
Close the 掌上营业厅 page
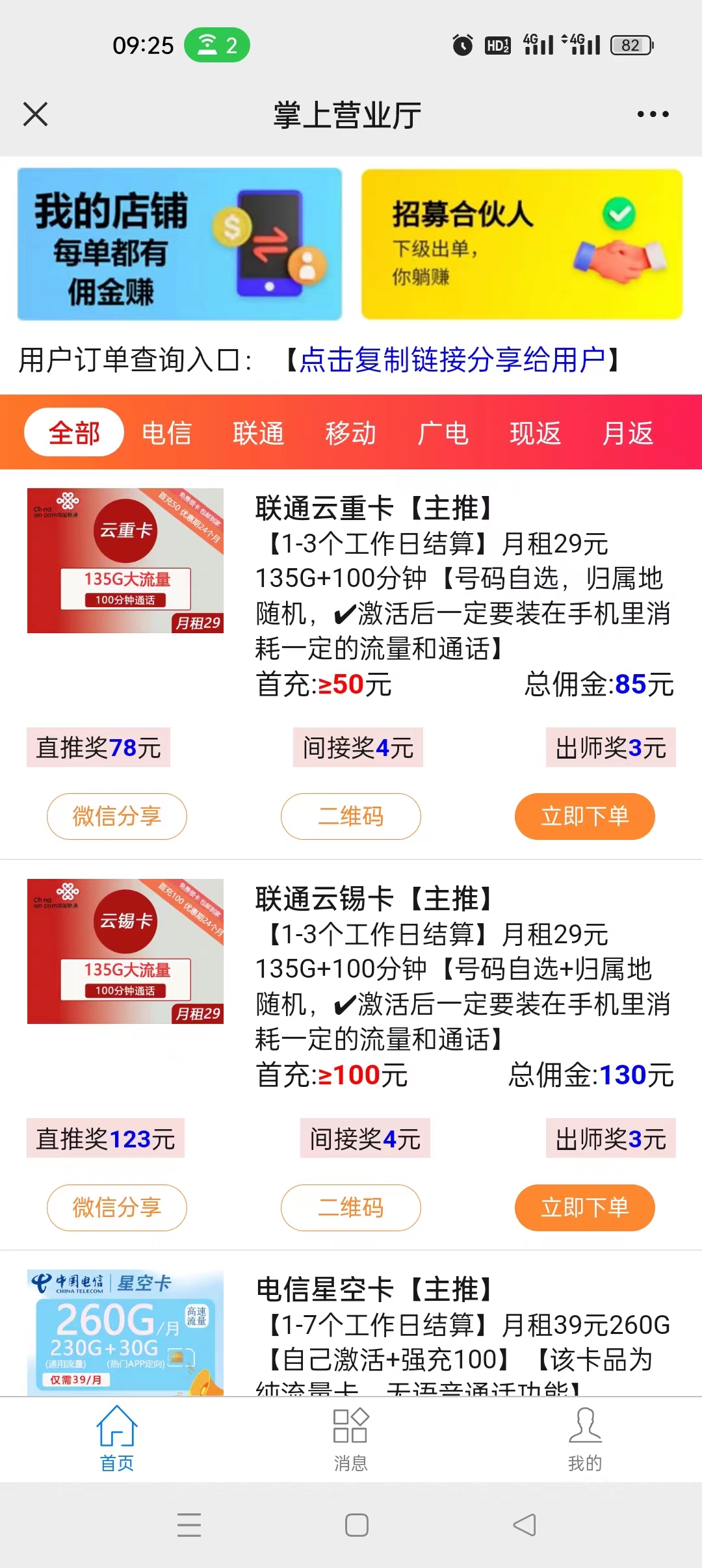click(x=35, y=114)
